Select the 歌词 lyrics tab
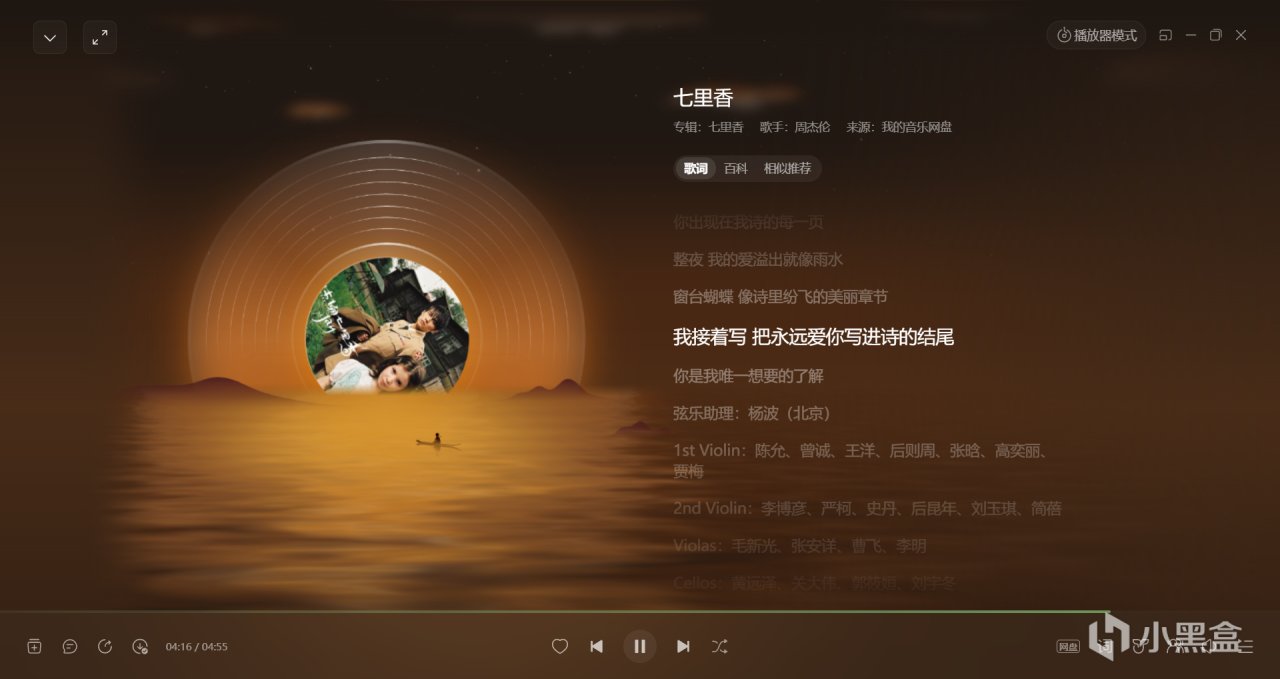Image resolution: width=1280 pixels, height=679 pixels. pos(696,168)
